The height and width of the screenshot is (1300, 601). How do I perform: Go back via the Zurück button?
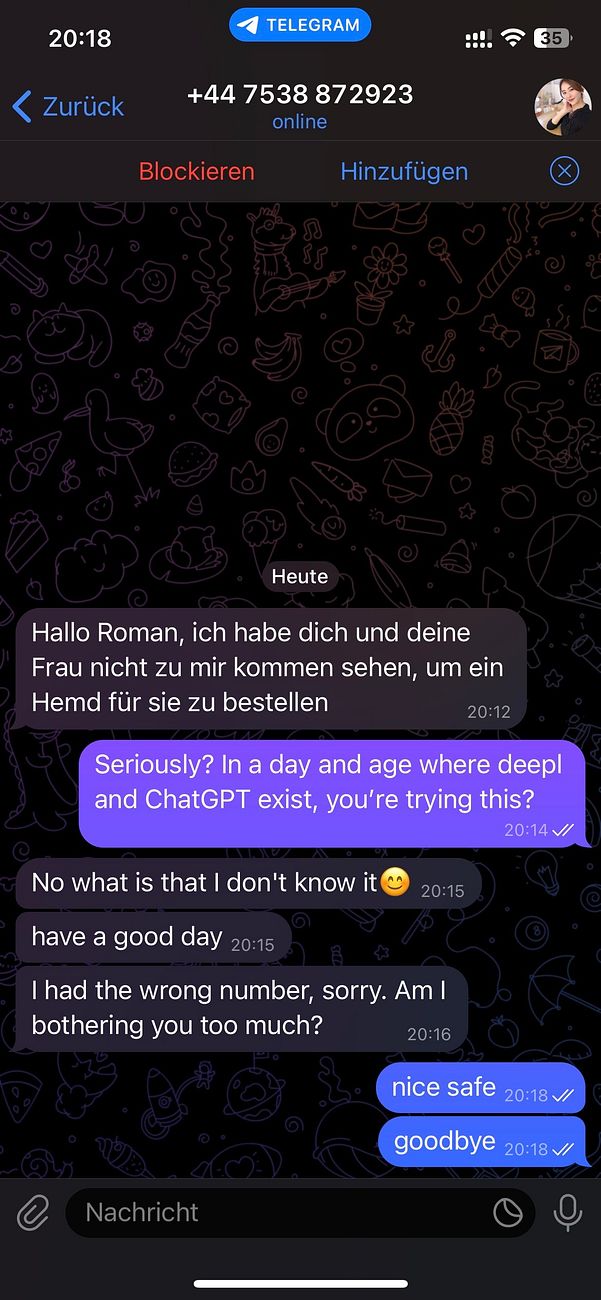click(x=68, y=106)
